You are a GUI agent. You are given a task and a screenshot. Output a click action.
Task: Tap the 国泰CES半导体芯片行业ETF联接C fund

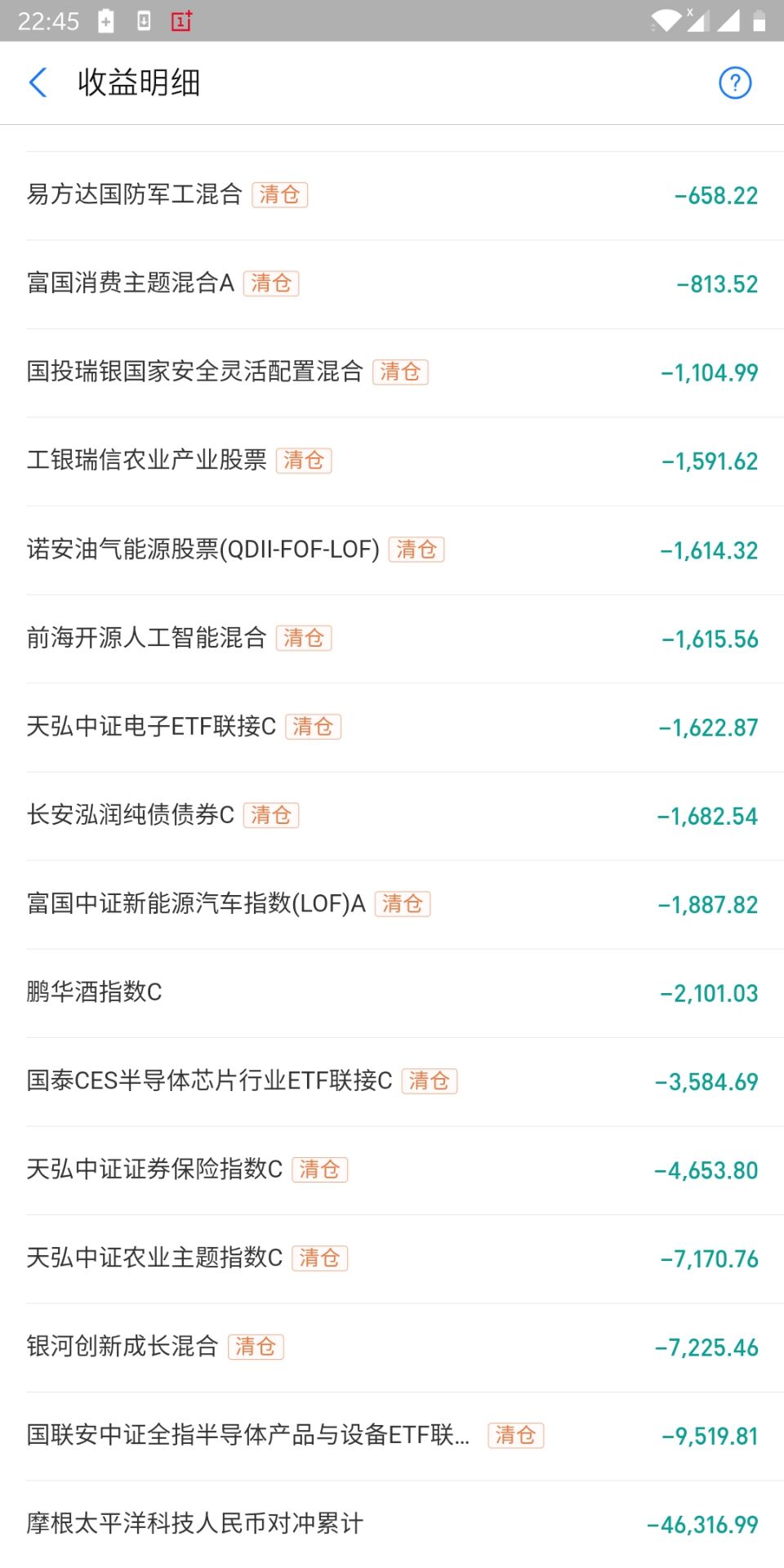point(207,1080)
